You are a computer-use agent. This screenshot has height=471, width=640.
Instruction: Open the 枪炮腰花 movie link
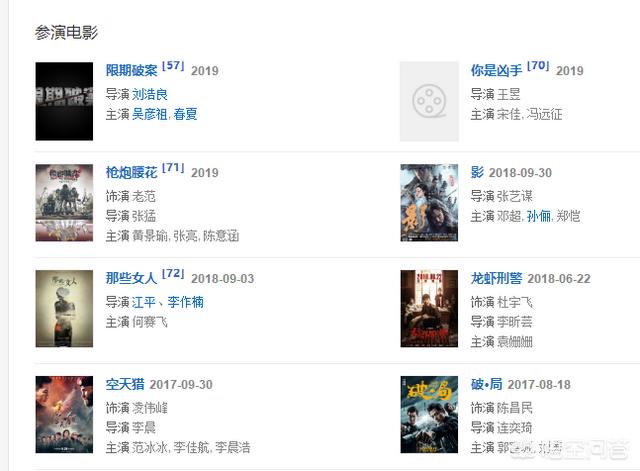pos(132,172)
